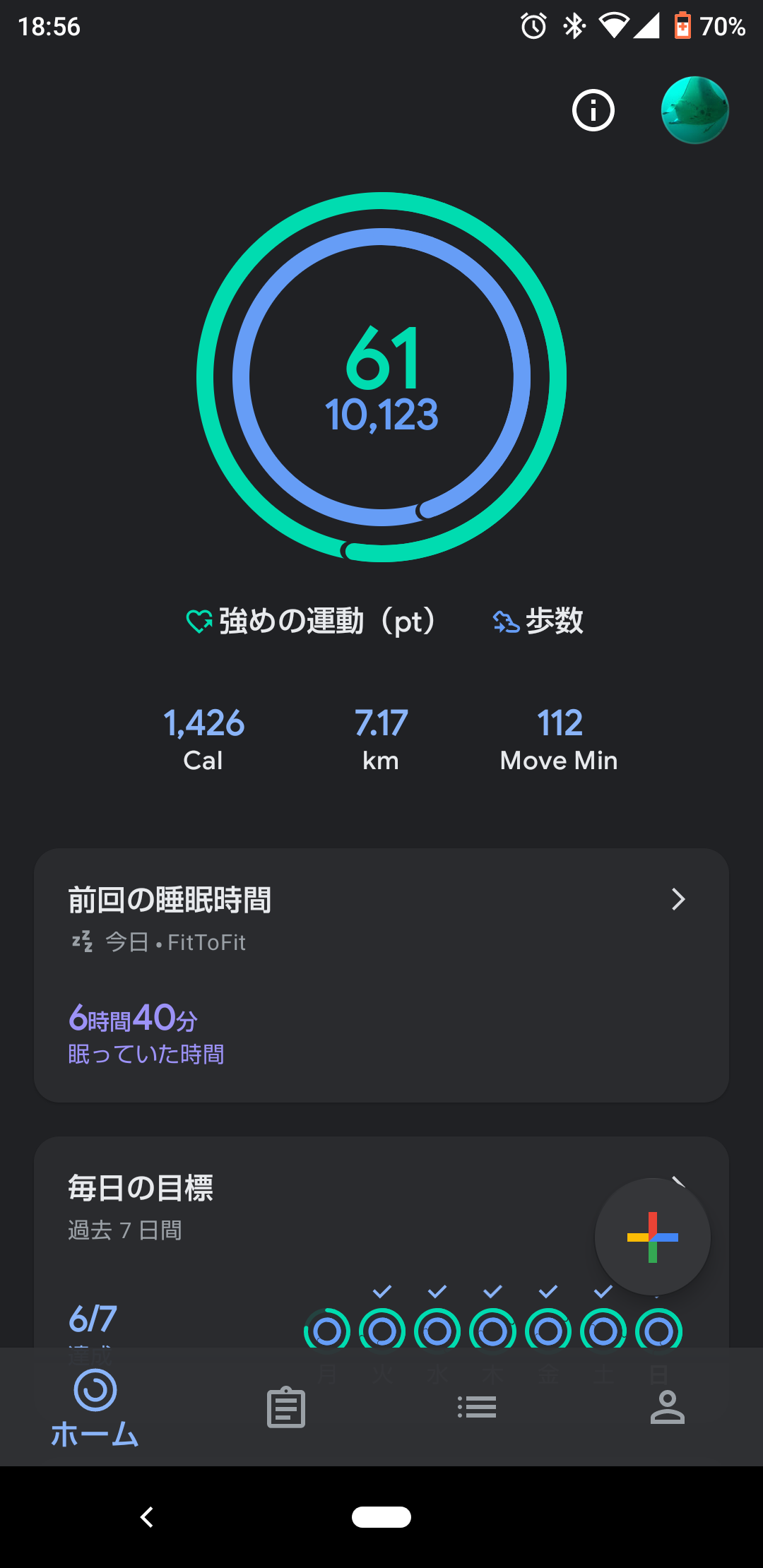Tap the colorful plus add button
This screenshot has width=763, height=1568.
652,1237
